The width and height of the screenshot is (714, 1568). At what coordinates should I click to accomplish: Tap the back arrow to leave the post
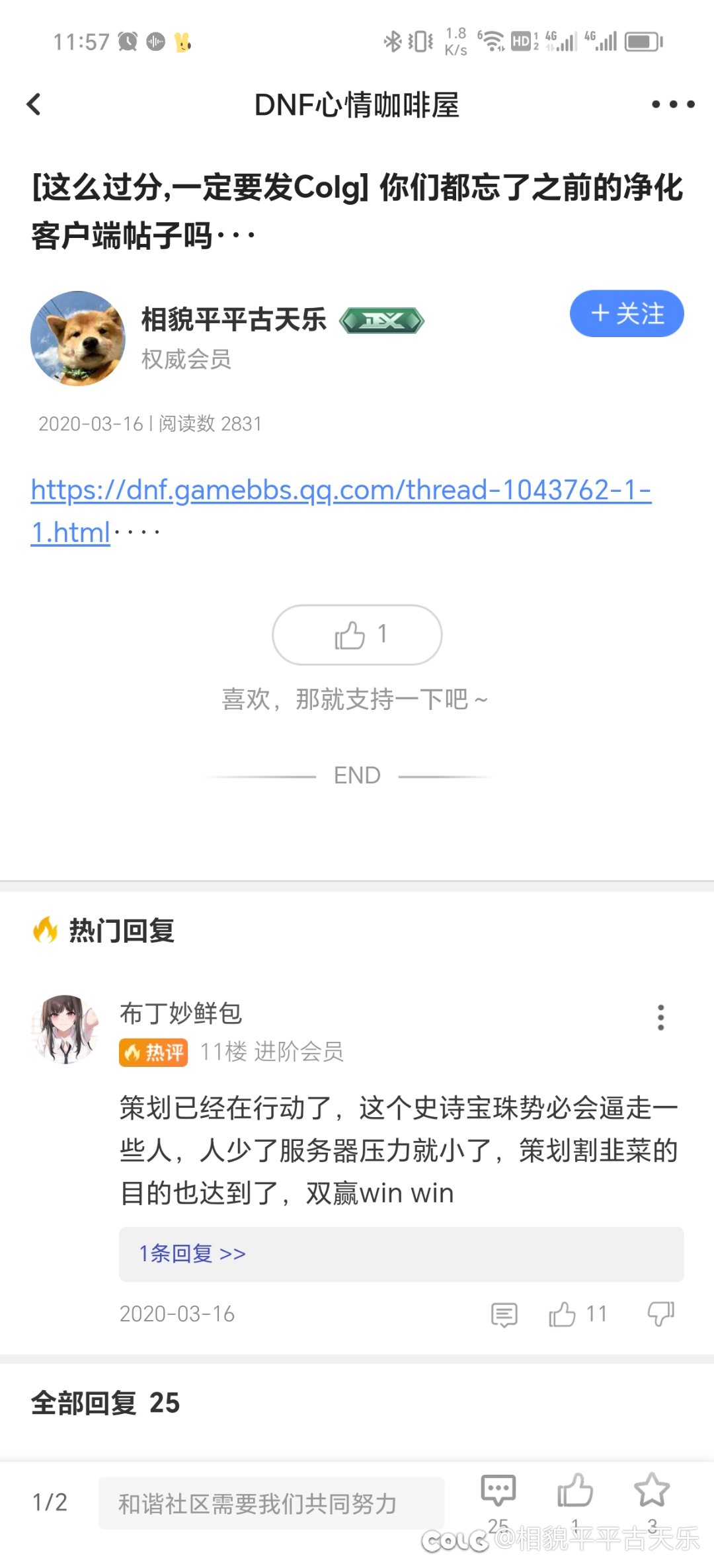click(x=34, y=104)
